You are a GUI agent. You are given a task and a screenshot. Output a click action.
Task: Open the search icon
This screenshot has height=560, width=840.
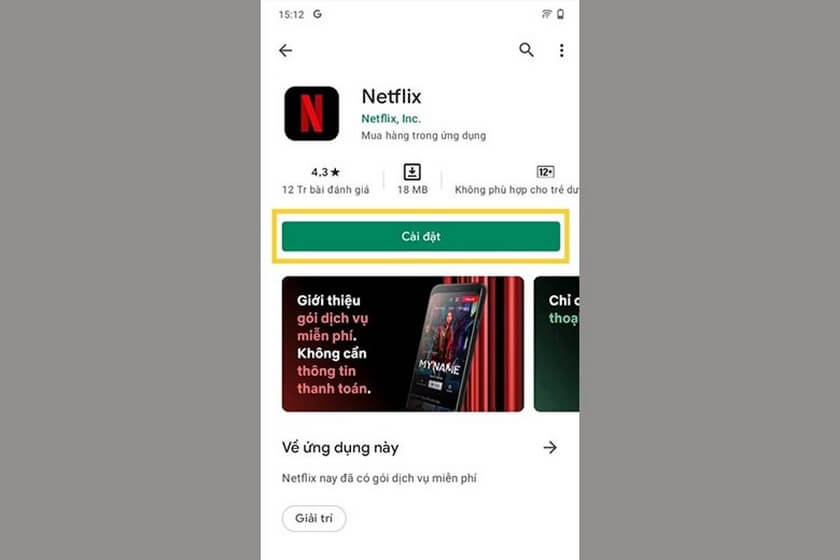(526, 50)
